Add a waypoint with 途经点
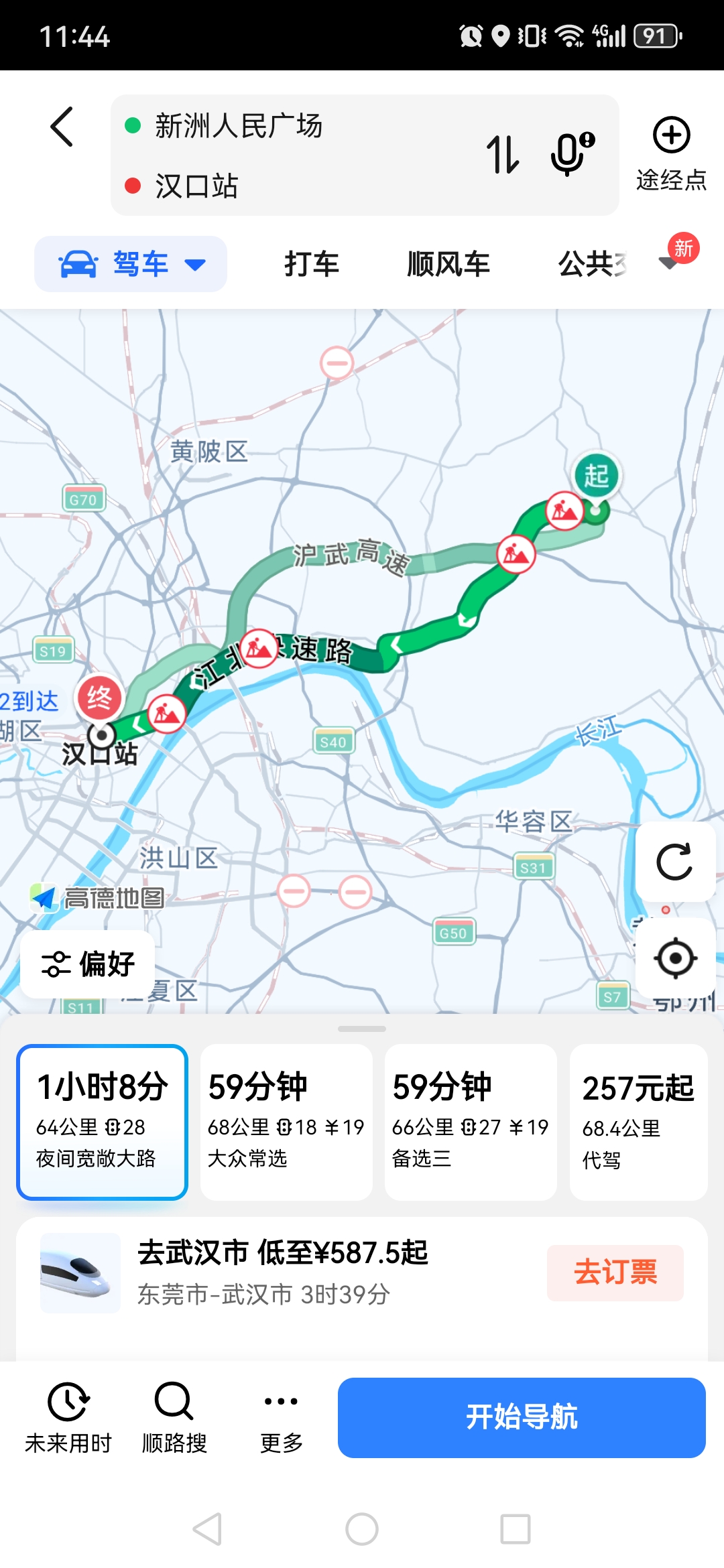724x1568 pixels. 671,153
